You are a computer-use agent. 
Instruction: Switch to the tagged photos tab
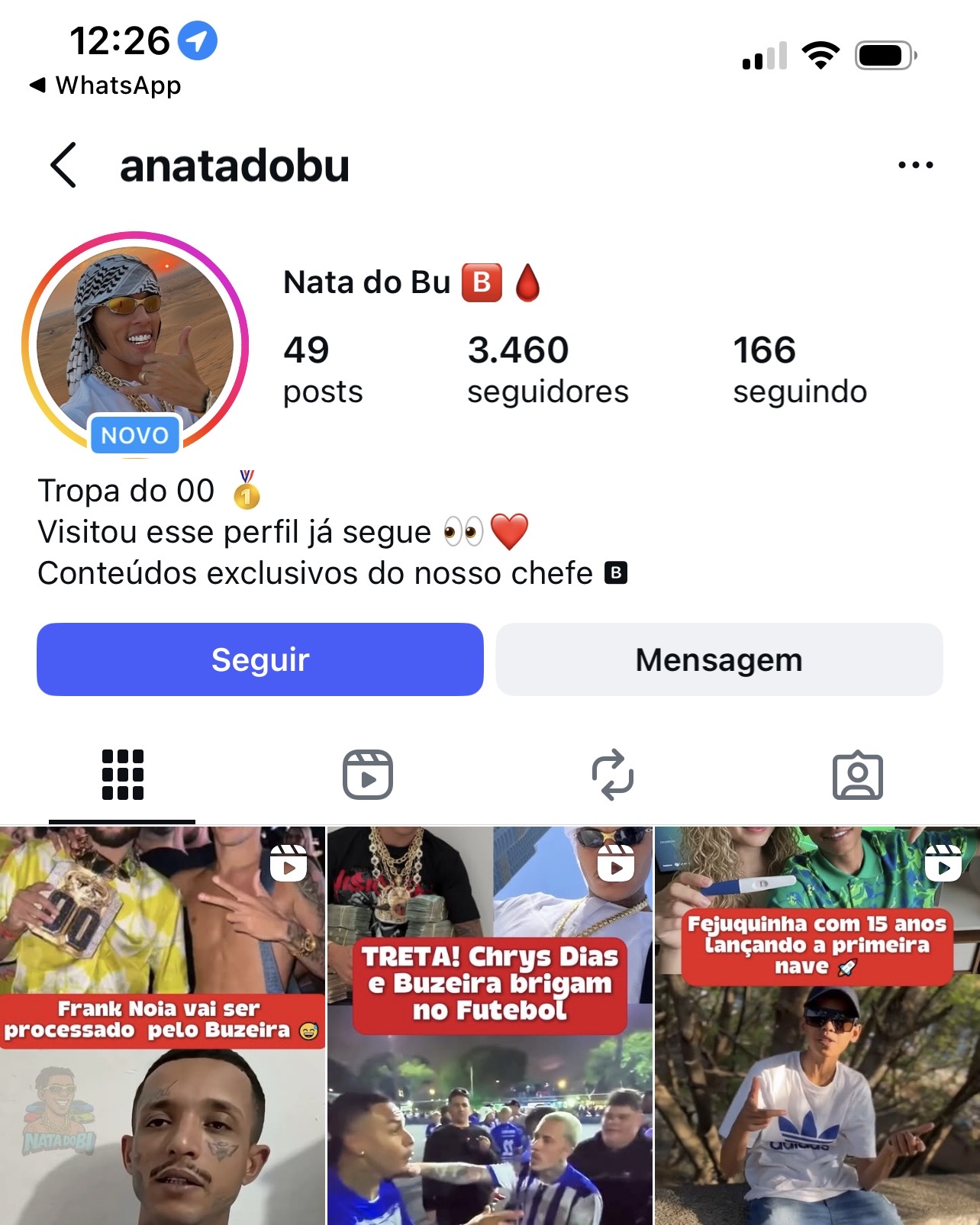[x=857, y=775]
